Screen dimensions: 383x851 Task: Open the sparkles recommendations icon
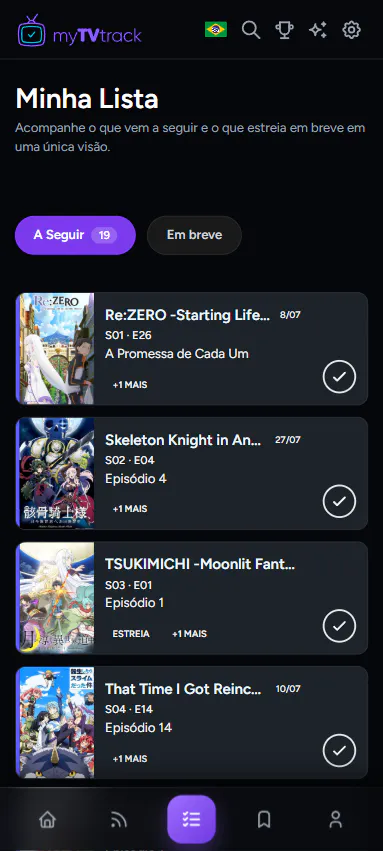(x=318, y=30)
